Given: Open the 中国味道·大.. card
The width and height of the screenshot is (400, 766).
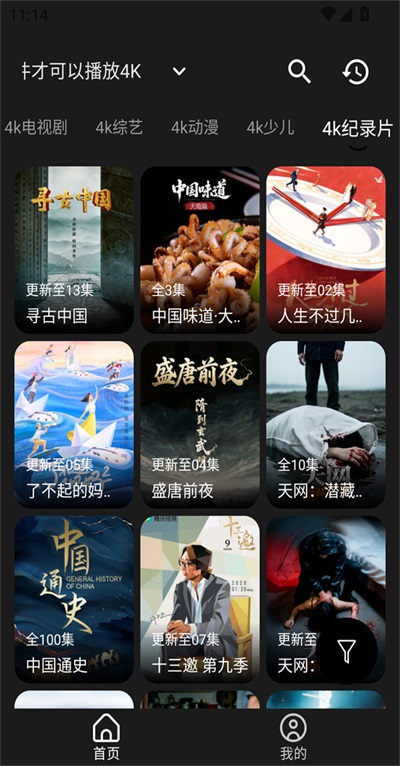Looking at the screenshot, I should (x=200, y=250).
